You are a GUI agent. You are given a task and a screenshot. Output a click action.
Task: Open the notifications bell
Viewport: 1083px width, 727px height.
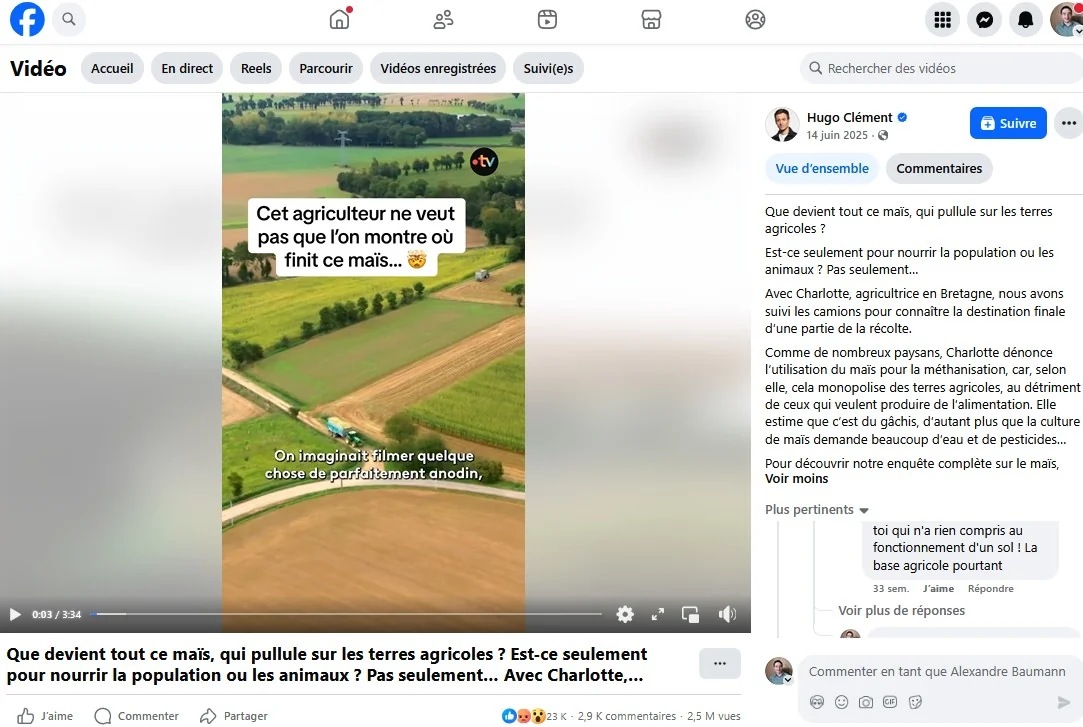point(1026,19)
